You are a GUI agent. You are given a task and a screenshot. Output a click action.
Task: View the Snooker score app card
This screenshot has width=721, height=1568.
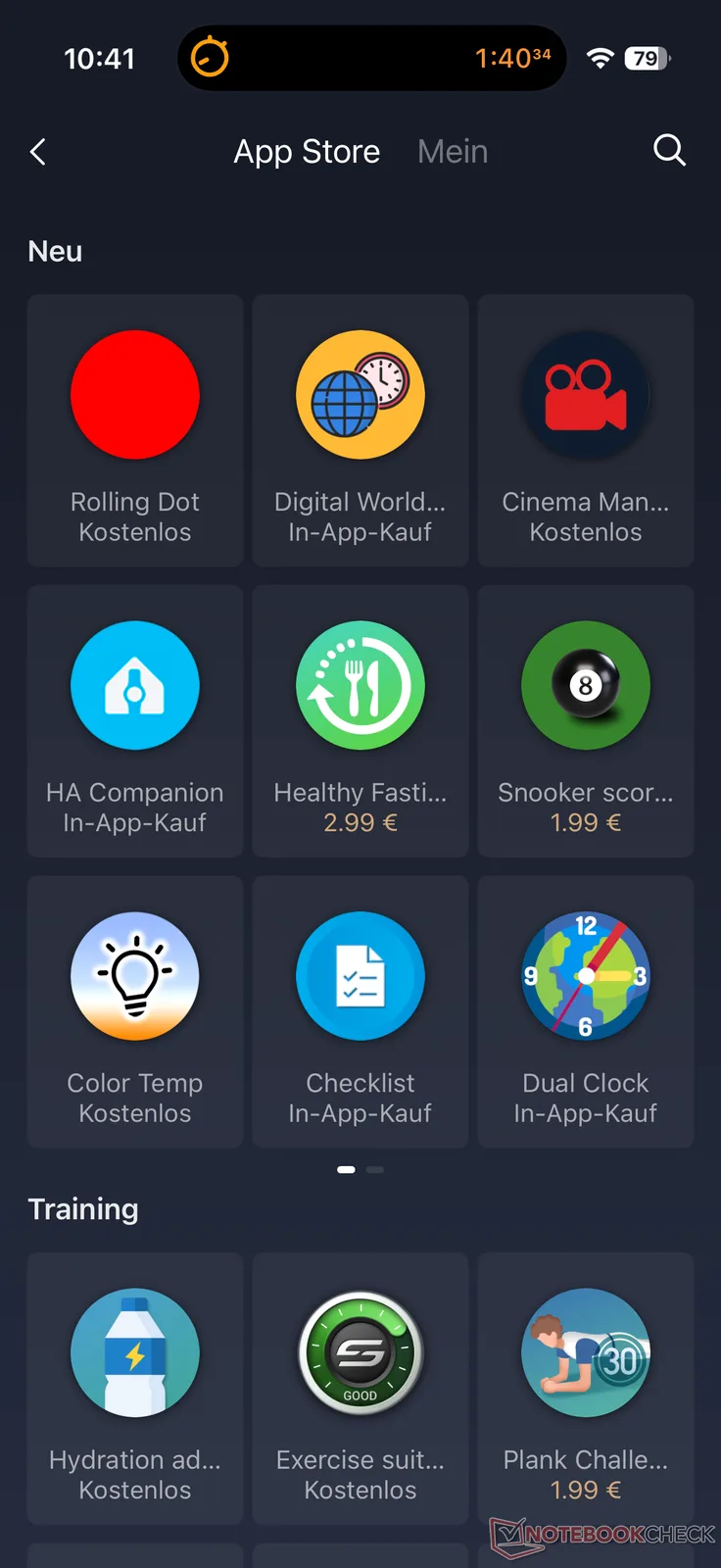[x=586, y=721]
